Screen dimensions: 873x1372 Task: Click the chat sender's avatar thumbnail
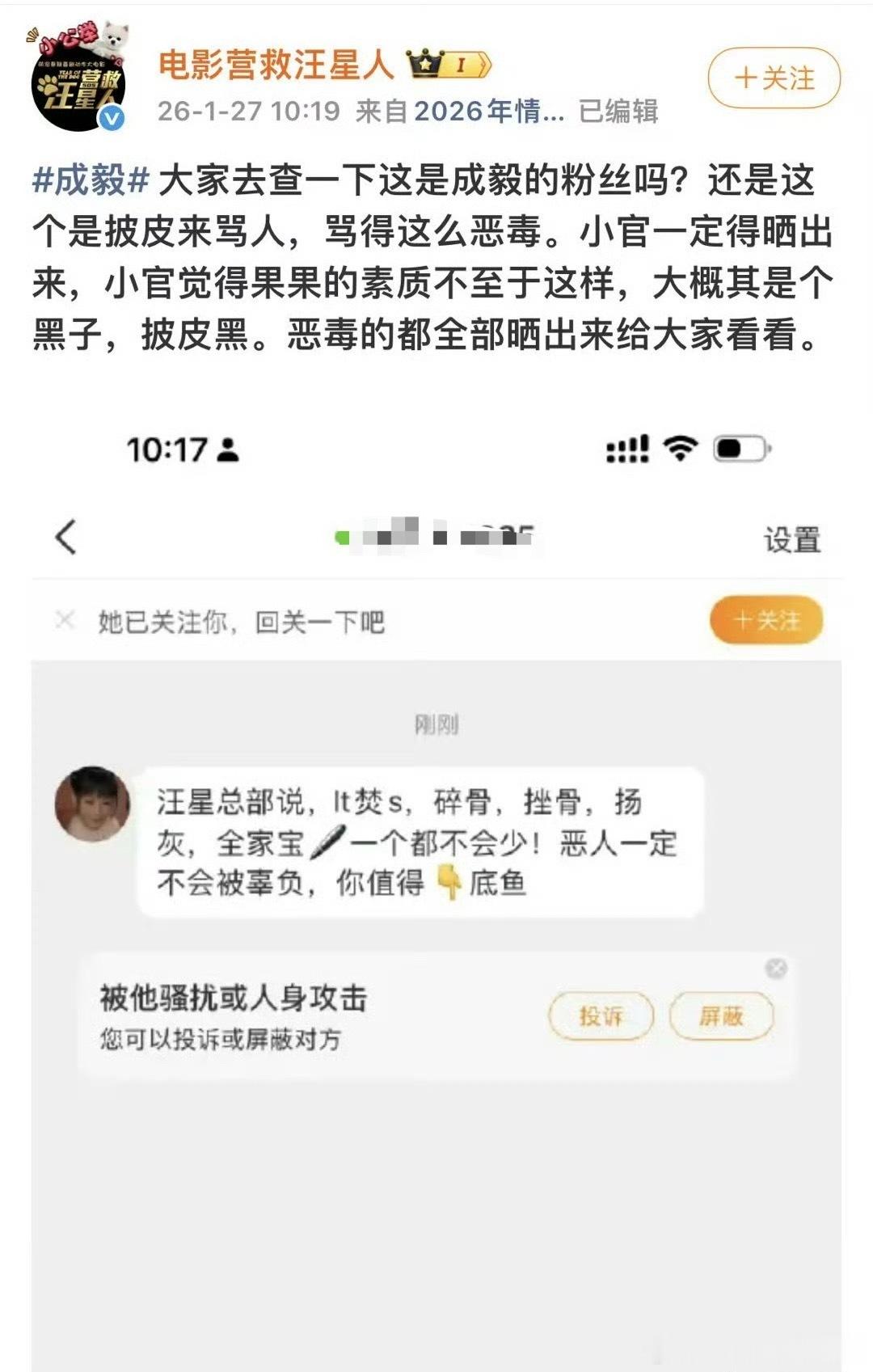[94, 802]
